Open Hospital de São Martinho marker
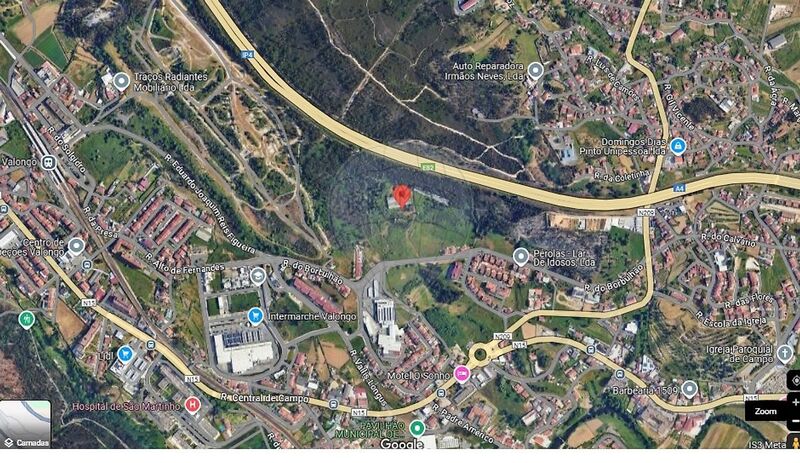800x463 pixels. tap(193, 406)
